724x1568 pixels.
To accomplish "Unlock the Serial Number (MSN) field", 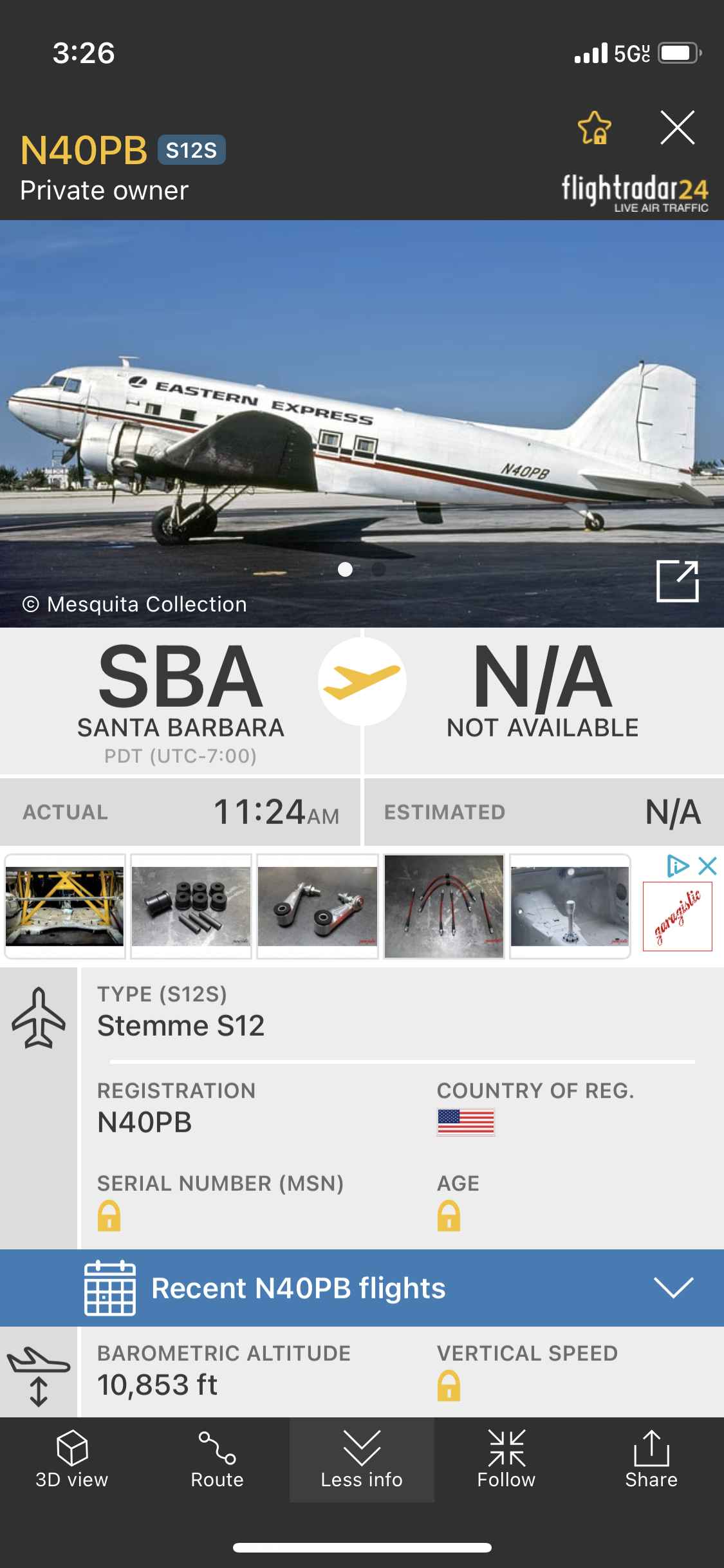I will [109, 1215].
